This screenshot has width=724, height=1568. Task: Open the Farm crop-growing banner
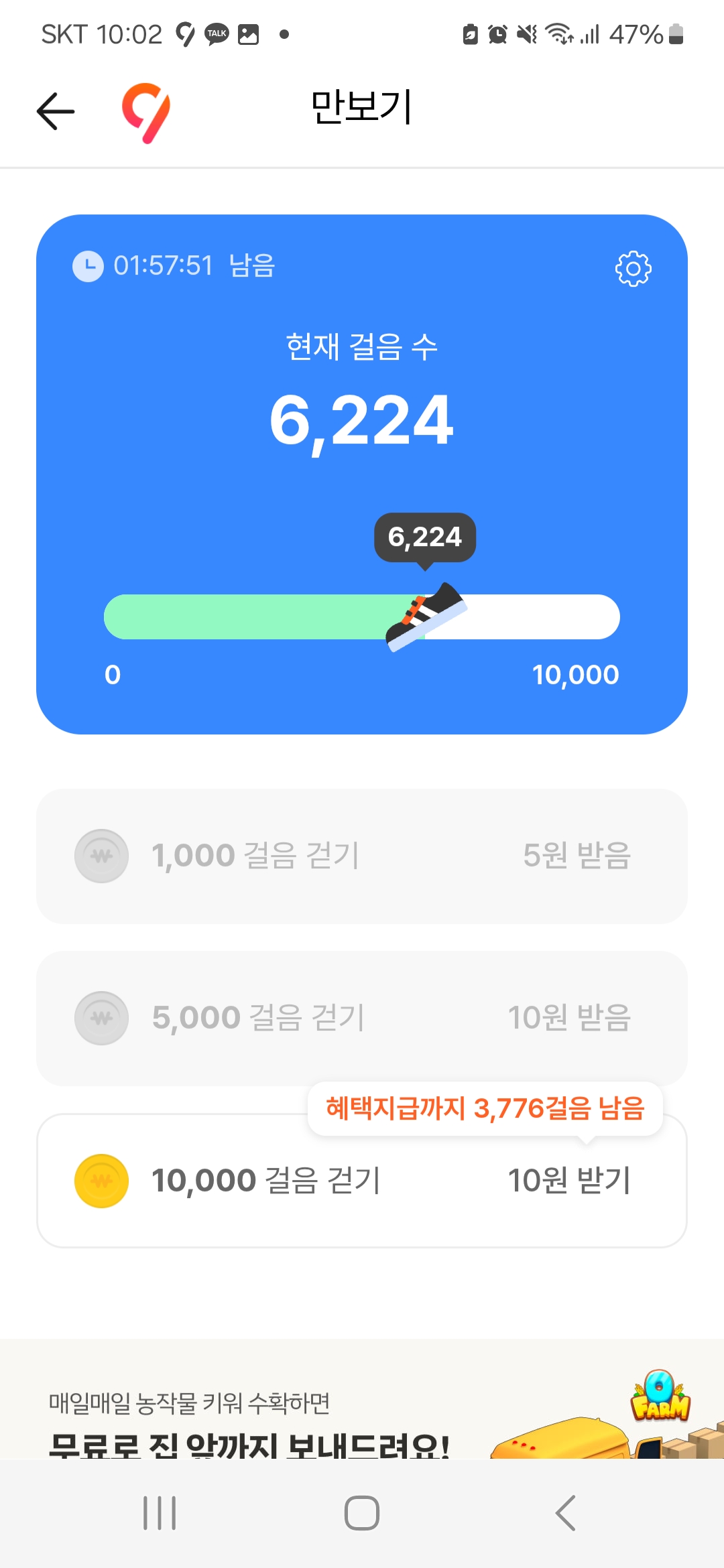click(x=362, y=1414)
